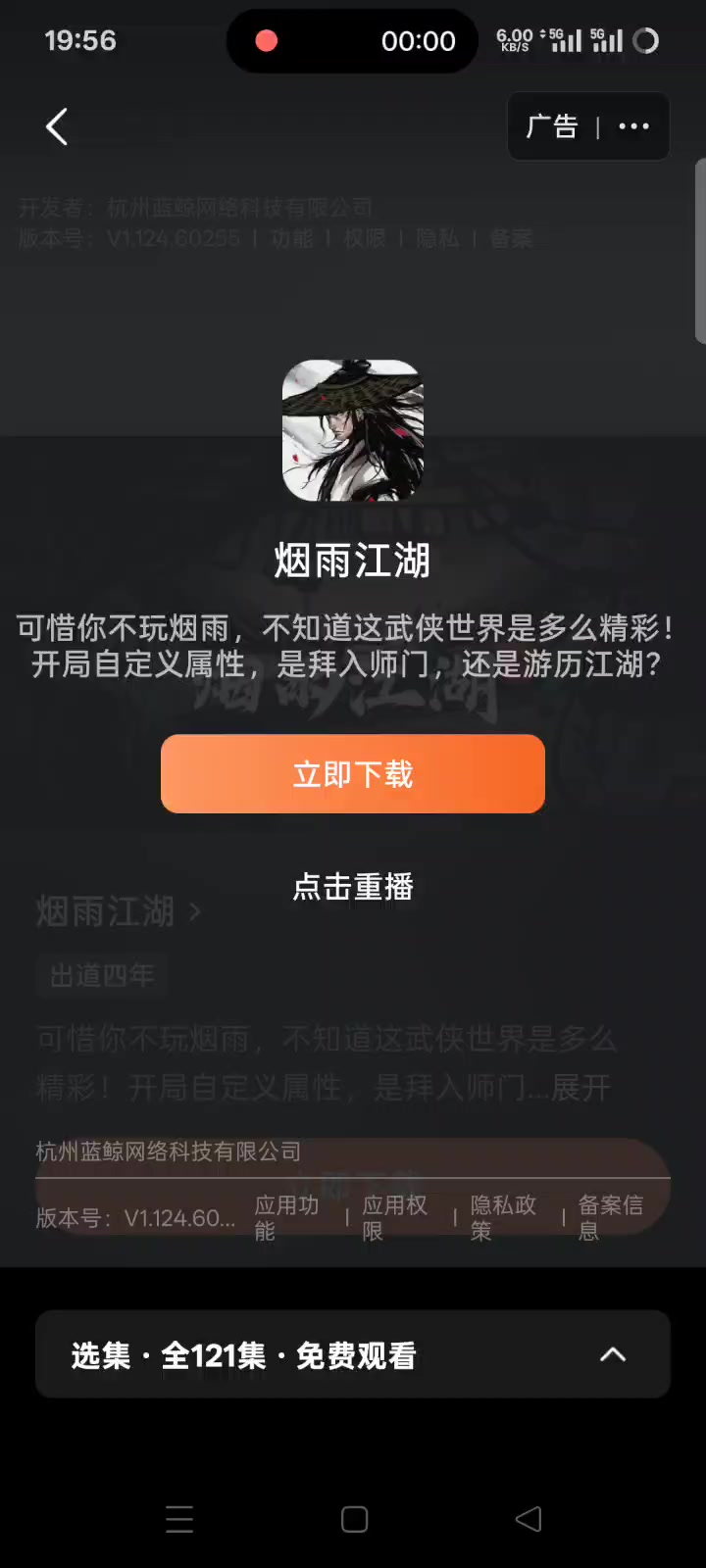Go back using the top-left arrow

[57, 126]
